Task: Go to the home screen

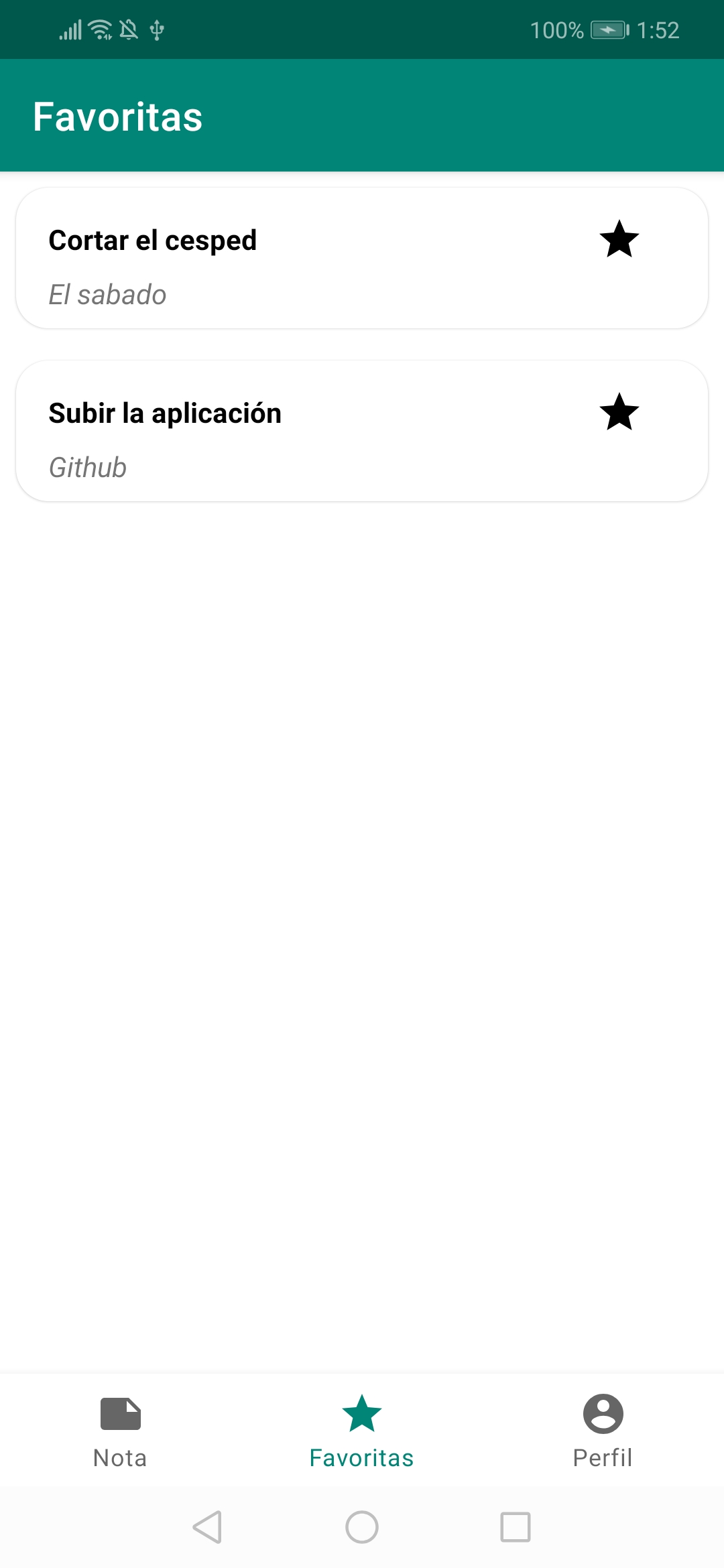Action: point(362,1527)
